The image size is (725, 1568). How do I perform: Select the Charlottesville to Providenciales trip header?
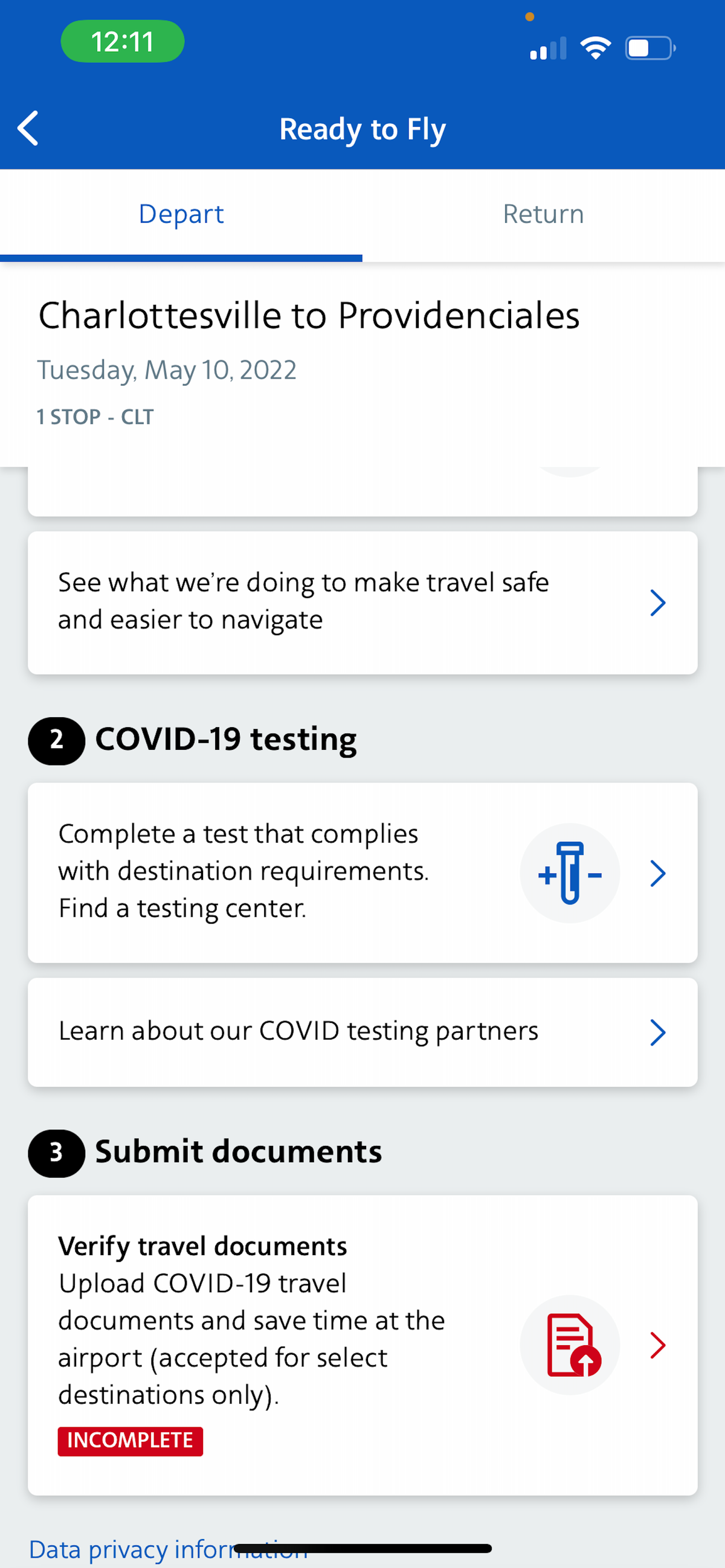308,315
